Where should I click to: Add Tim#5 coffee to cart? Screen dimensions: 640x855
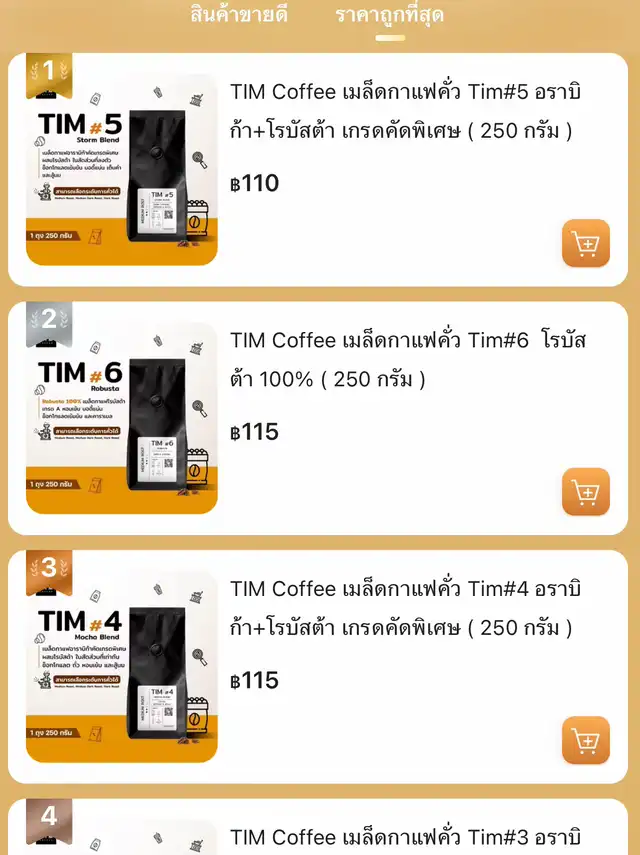click(585, 243)
